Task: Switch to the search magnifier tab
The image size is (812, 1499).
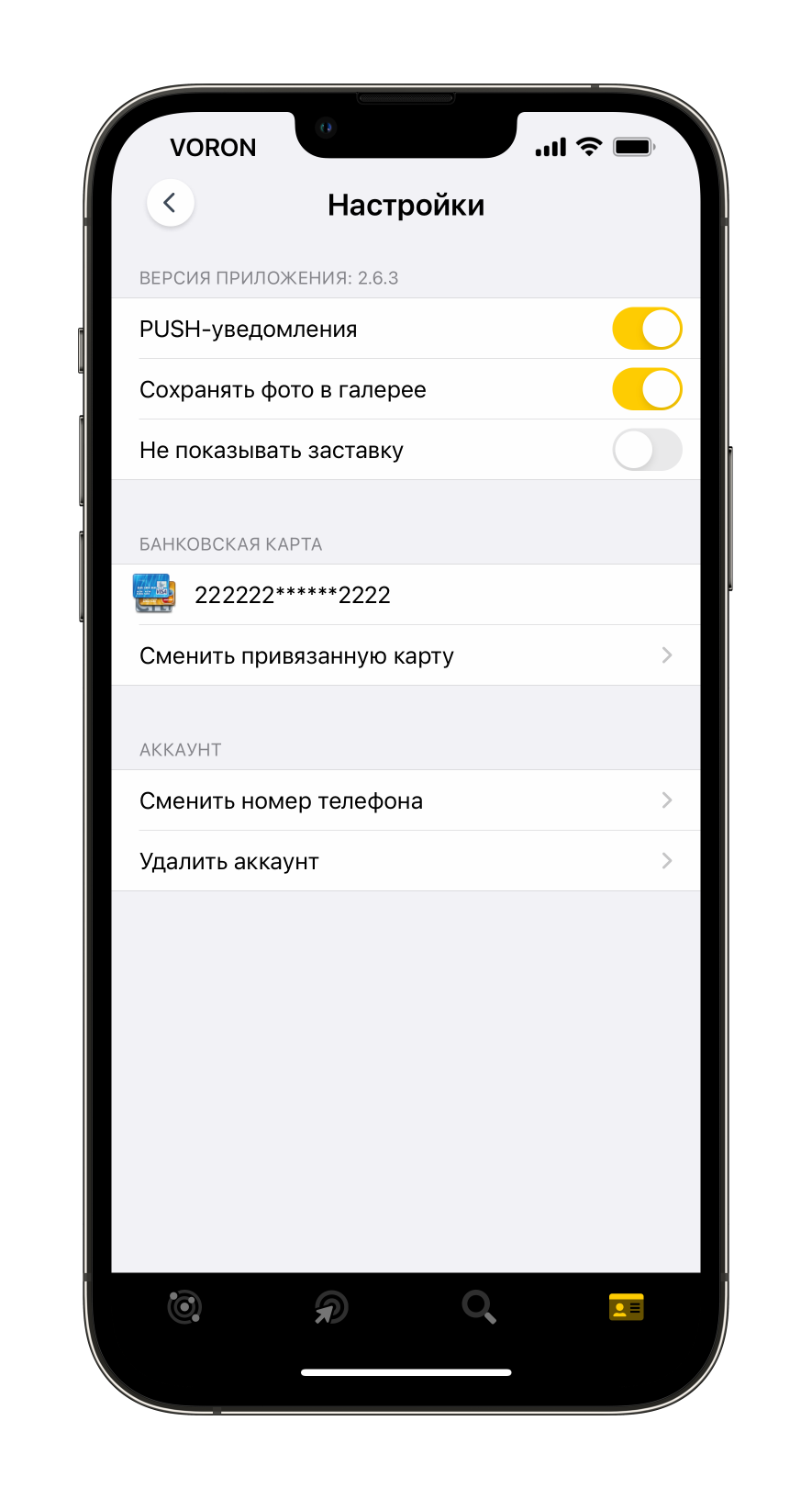Action: 479,1306
